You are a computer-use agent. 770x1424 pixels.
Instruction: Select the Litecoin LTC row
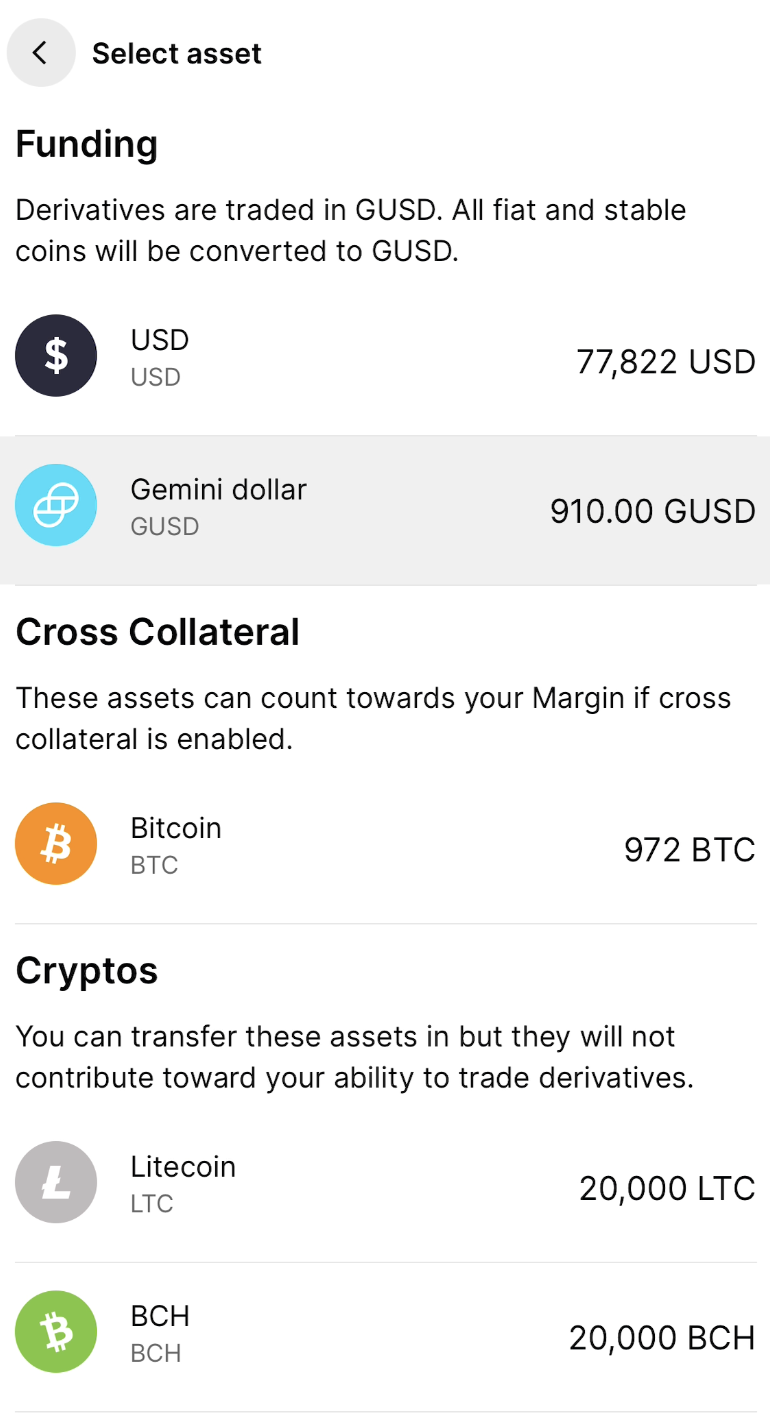pyautogui.click(x=385, y=1187)
